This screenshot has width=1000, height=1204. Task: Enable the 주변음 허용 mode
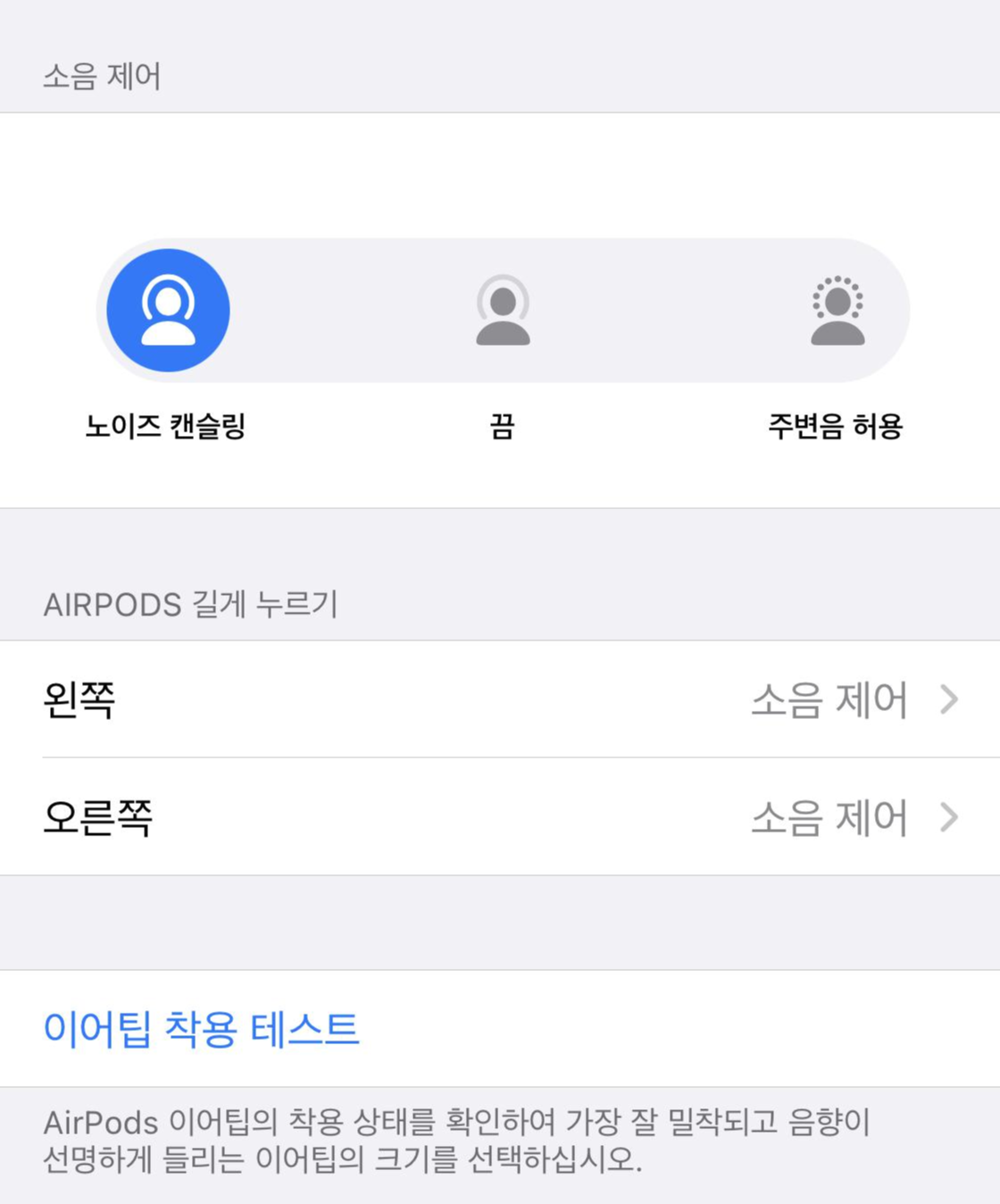837,310
